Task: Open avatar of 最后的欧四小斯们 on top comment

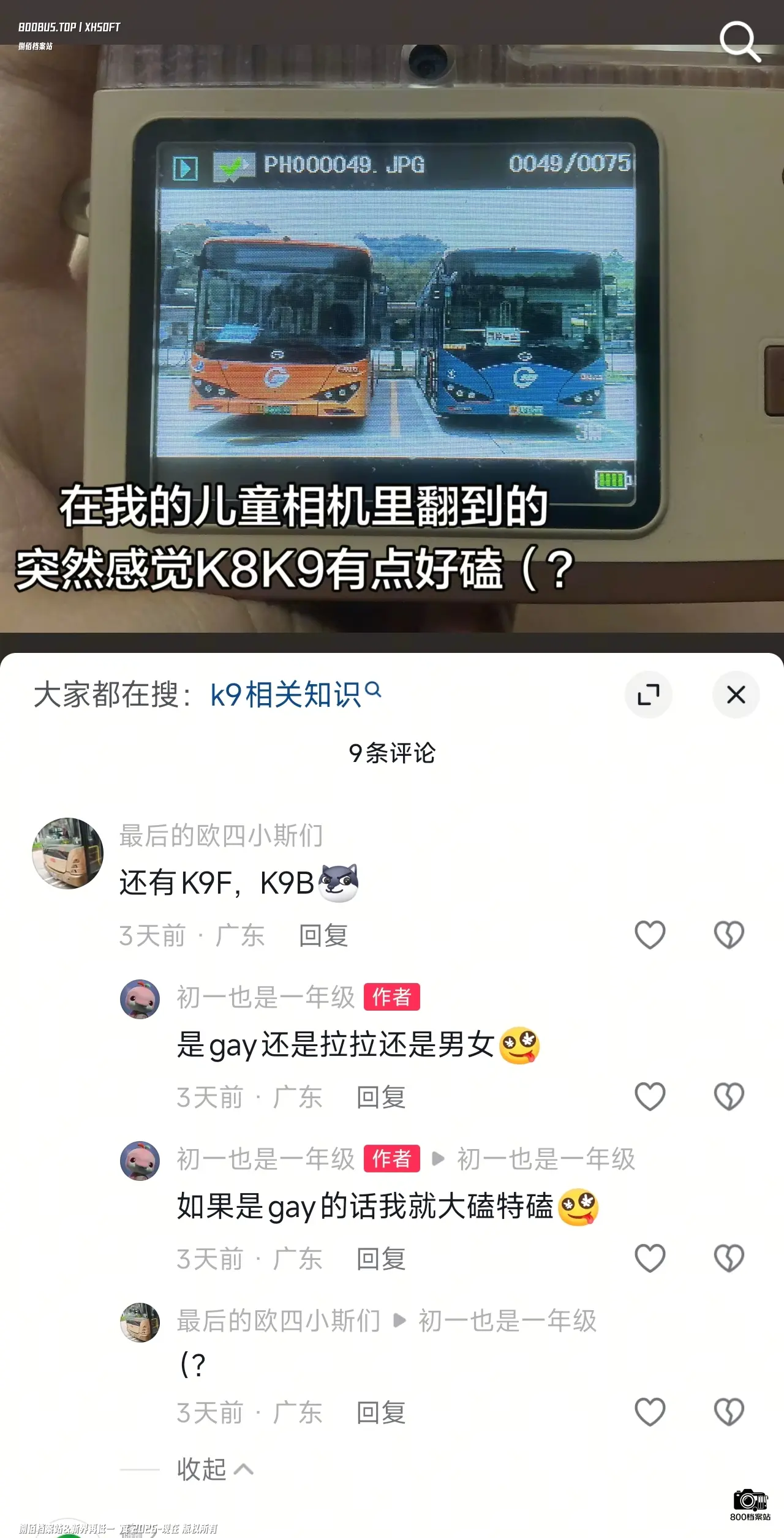Action: pos(67,853)
